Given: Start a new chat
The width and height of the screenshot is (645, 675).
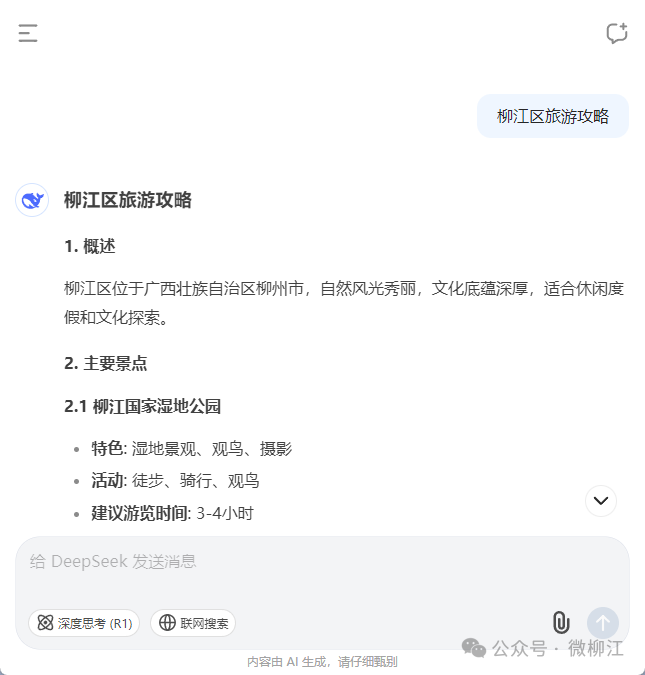Looking at the screenshot, I should [x=617, y=34].
